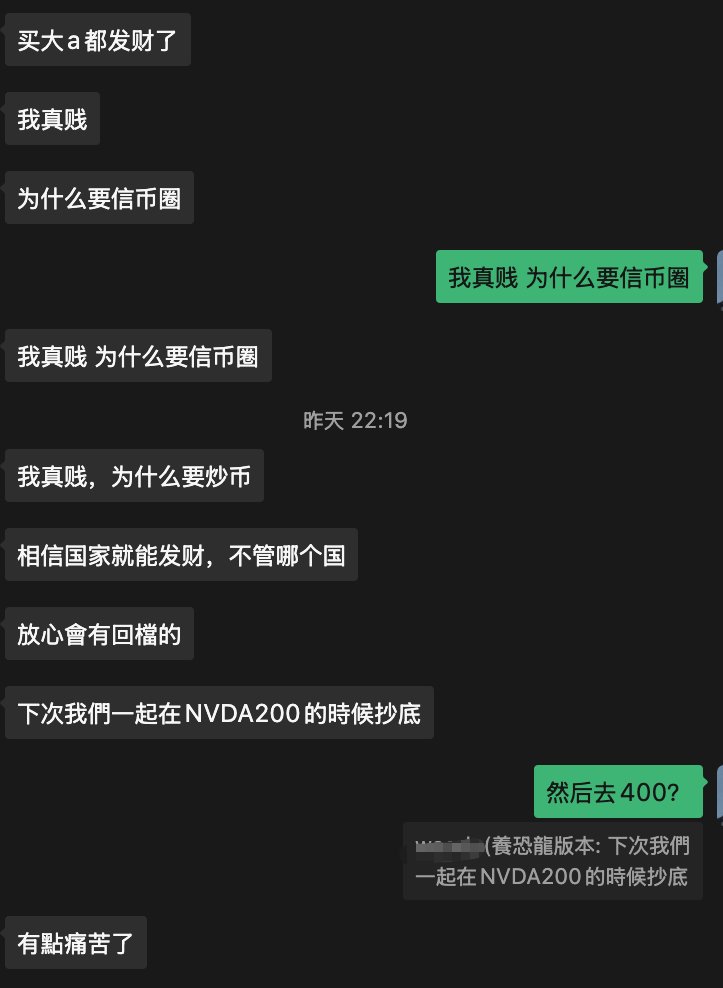Open the quoted NVDA200 message under 然后去400?

(x=553, y=862)
